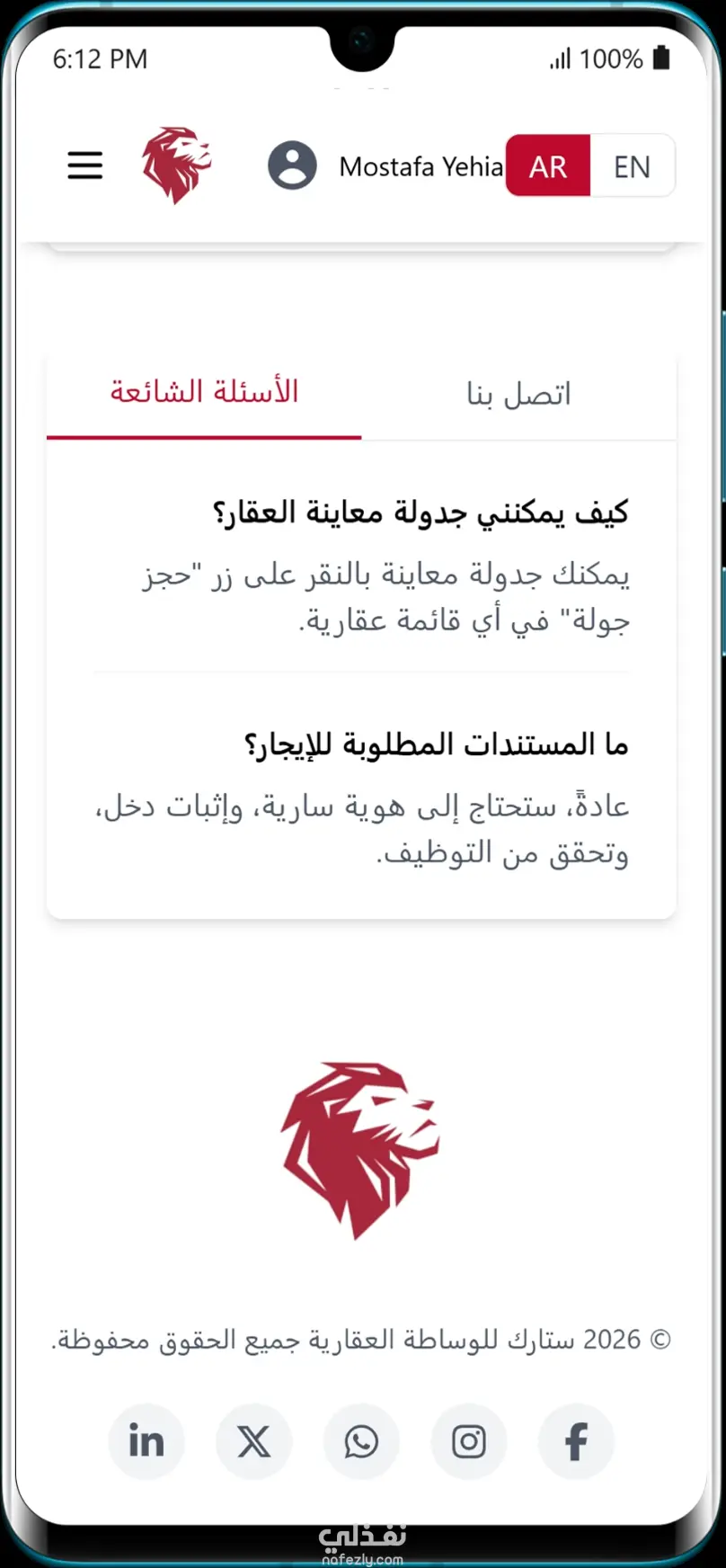Image resolution: width=726 pixels, height=1568 pixels.
Task: Select the AR language option
Action: (548, 166)
